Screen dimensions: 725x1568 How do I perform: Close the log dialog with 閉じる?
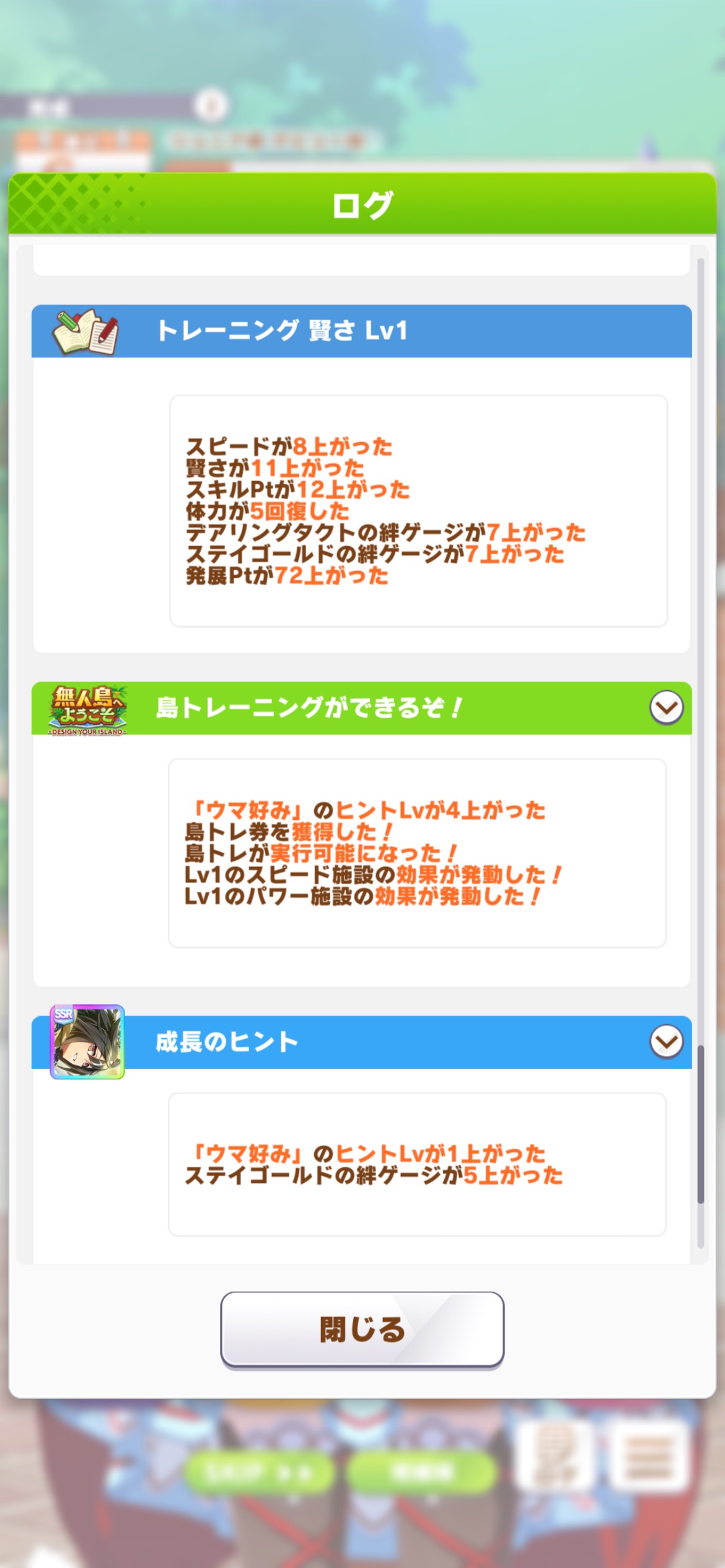[362, 1329]
